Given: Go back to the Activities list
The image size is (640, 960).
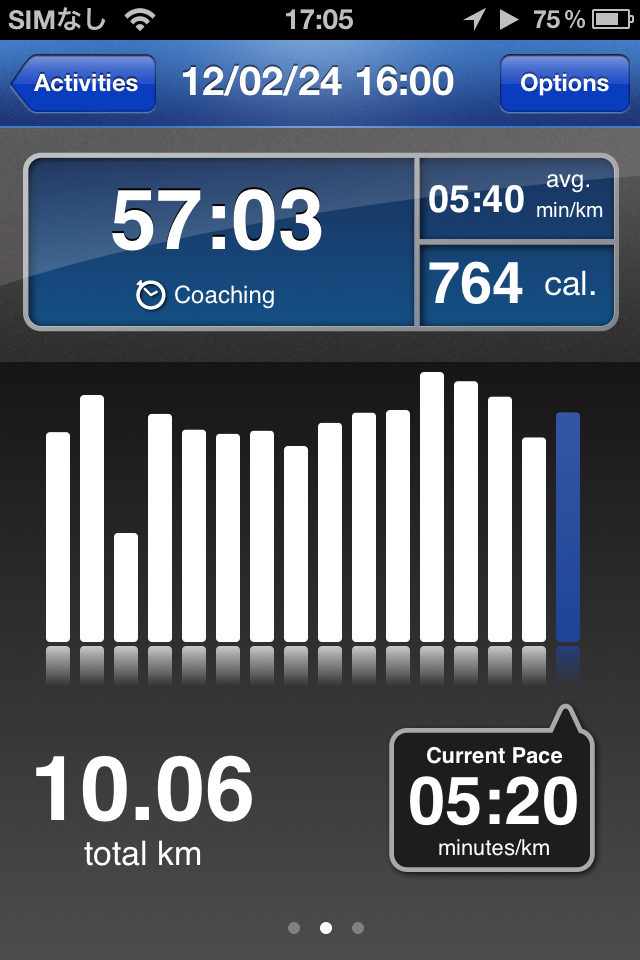Looking at the screenshot, I should pos(84,83).
